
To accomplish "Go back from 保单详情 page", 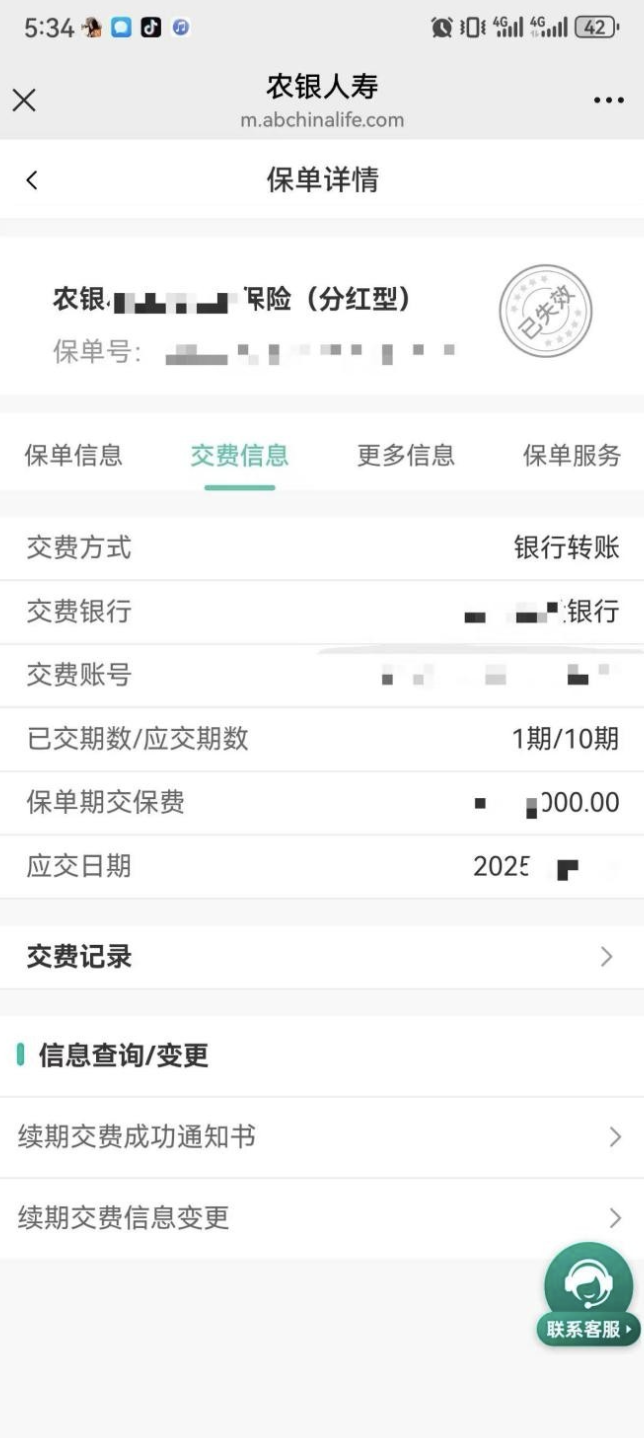I will click(x=32, y=180).
